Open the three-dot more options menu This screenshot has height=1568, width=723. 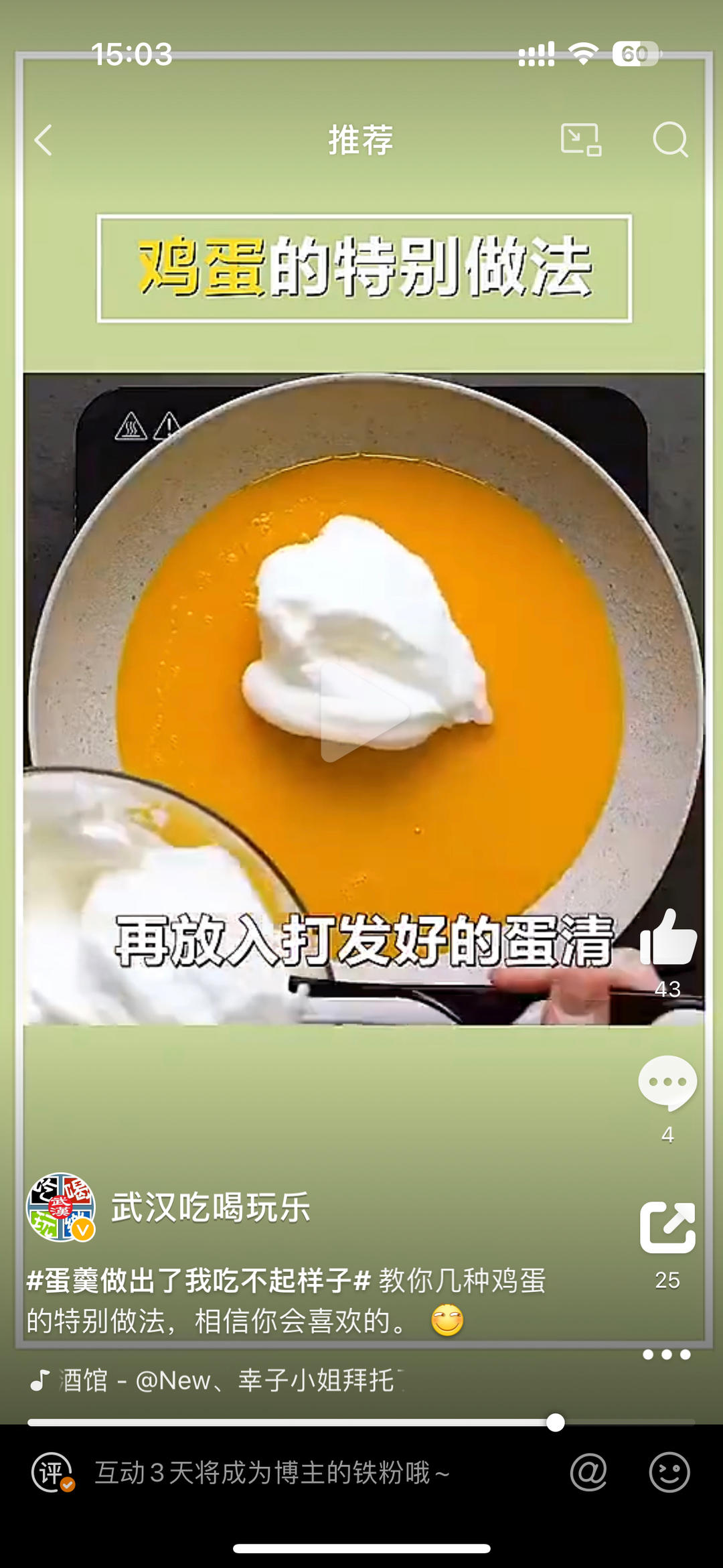click(x=666, y=1354)
